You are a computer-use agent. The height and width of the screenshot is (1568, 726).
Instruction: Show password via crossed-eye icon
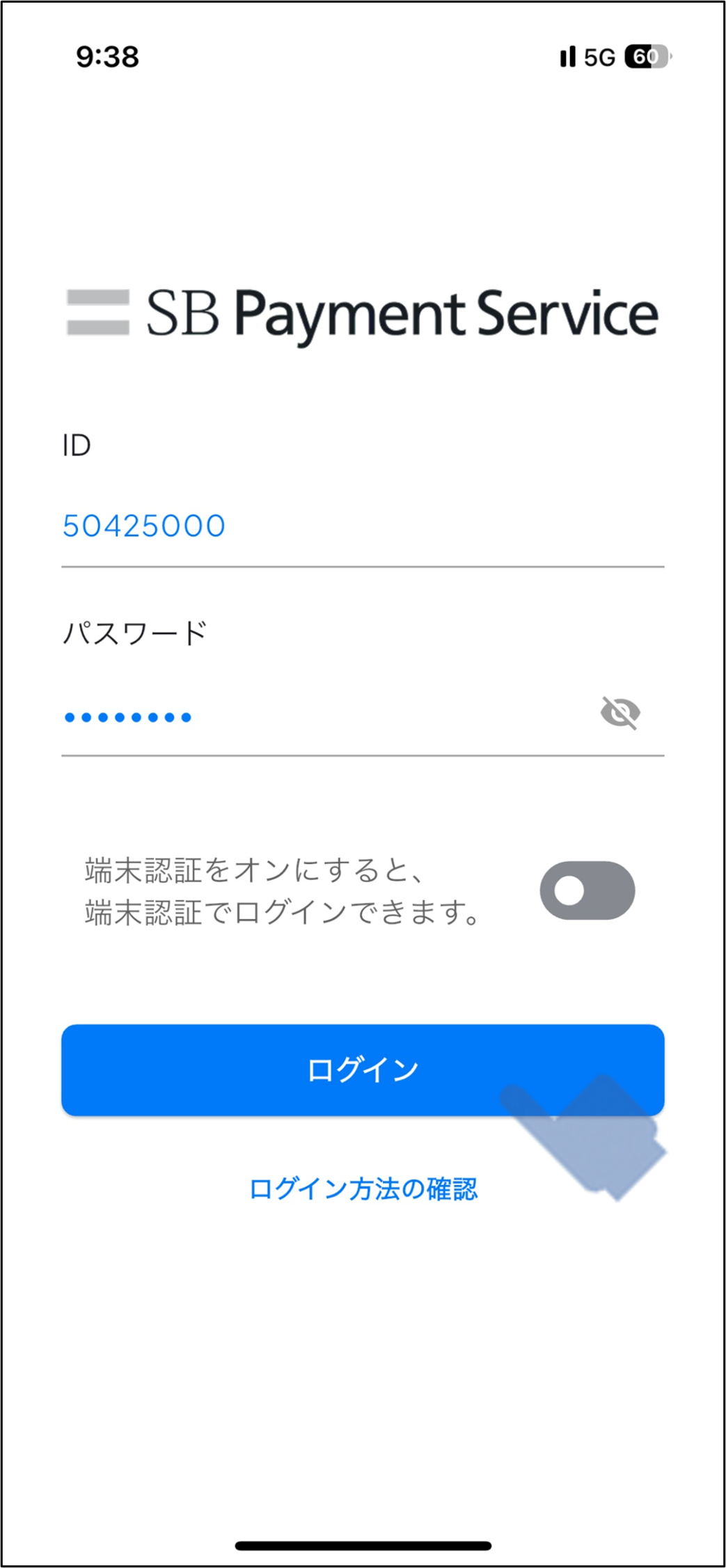[620, 713]
